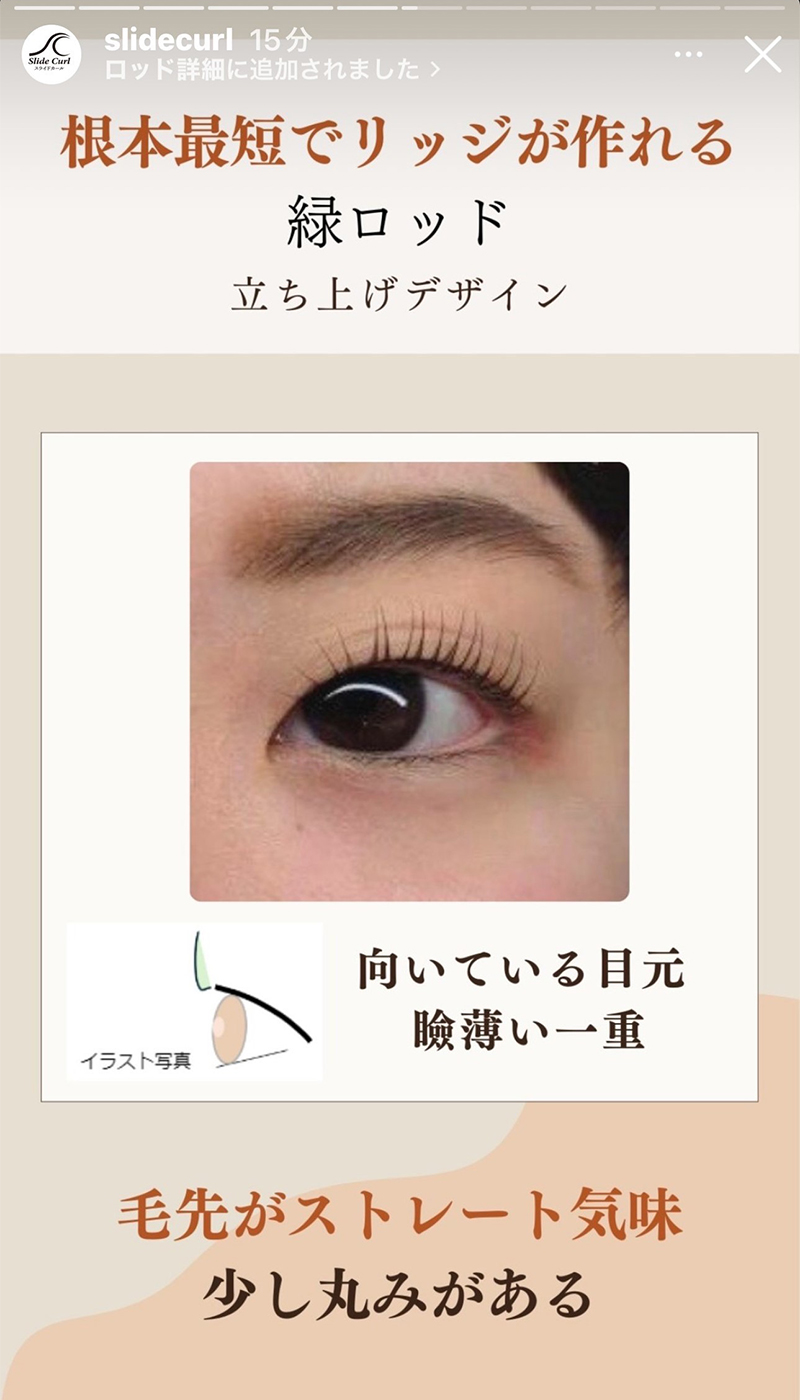Close the story viewer
Viewport: 800px width, 1400px height.
coord(763,54)
